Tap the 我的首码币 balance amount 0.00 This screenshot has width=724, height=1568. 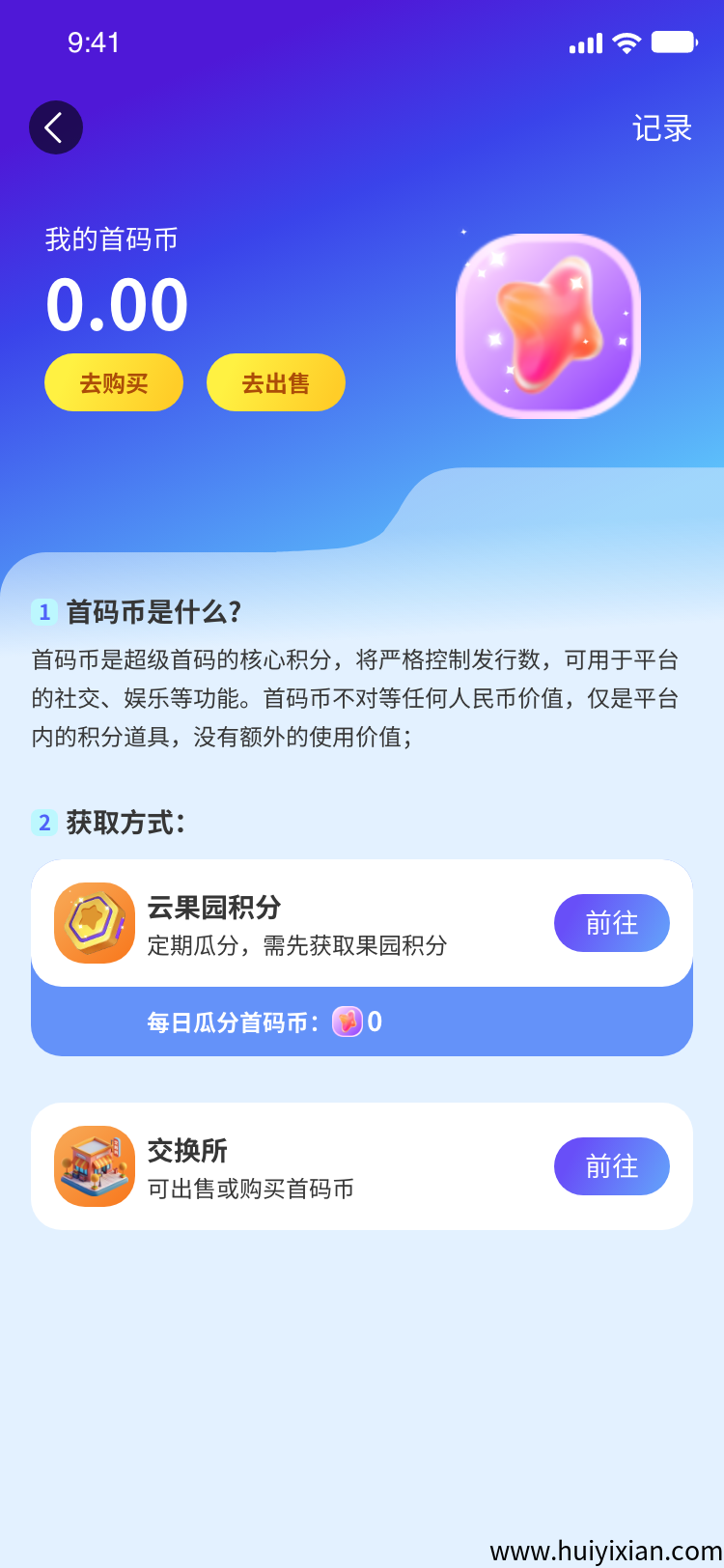tap(116, 304)
